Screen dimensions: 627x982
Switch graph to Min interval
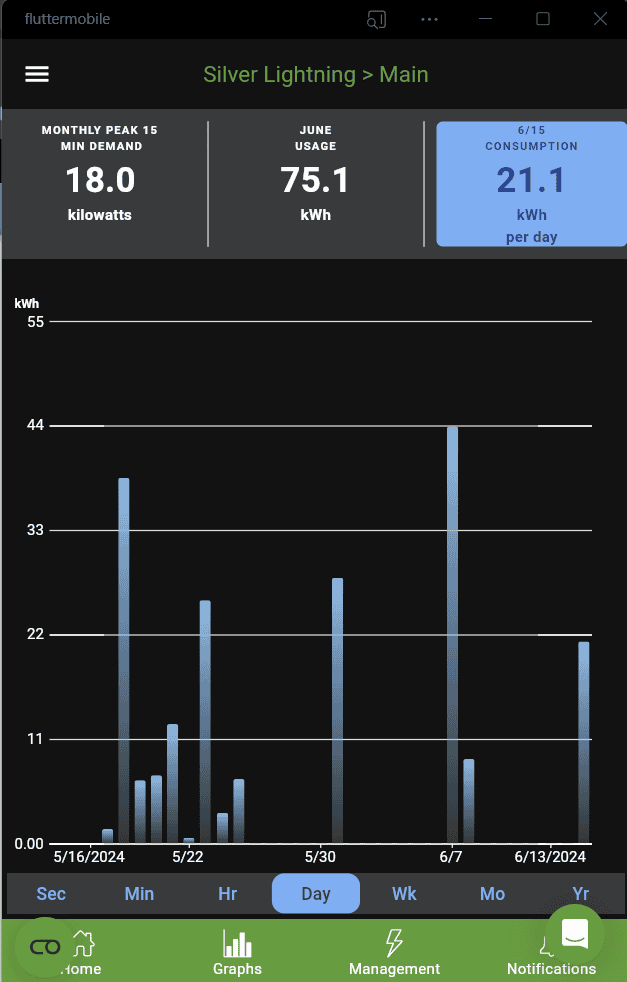click(139, 893)
